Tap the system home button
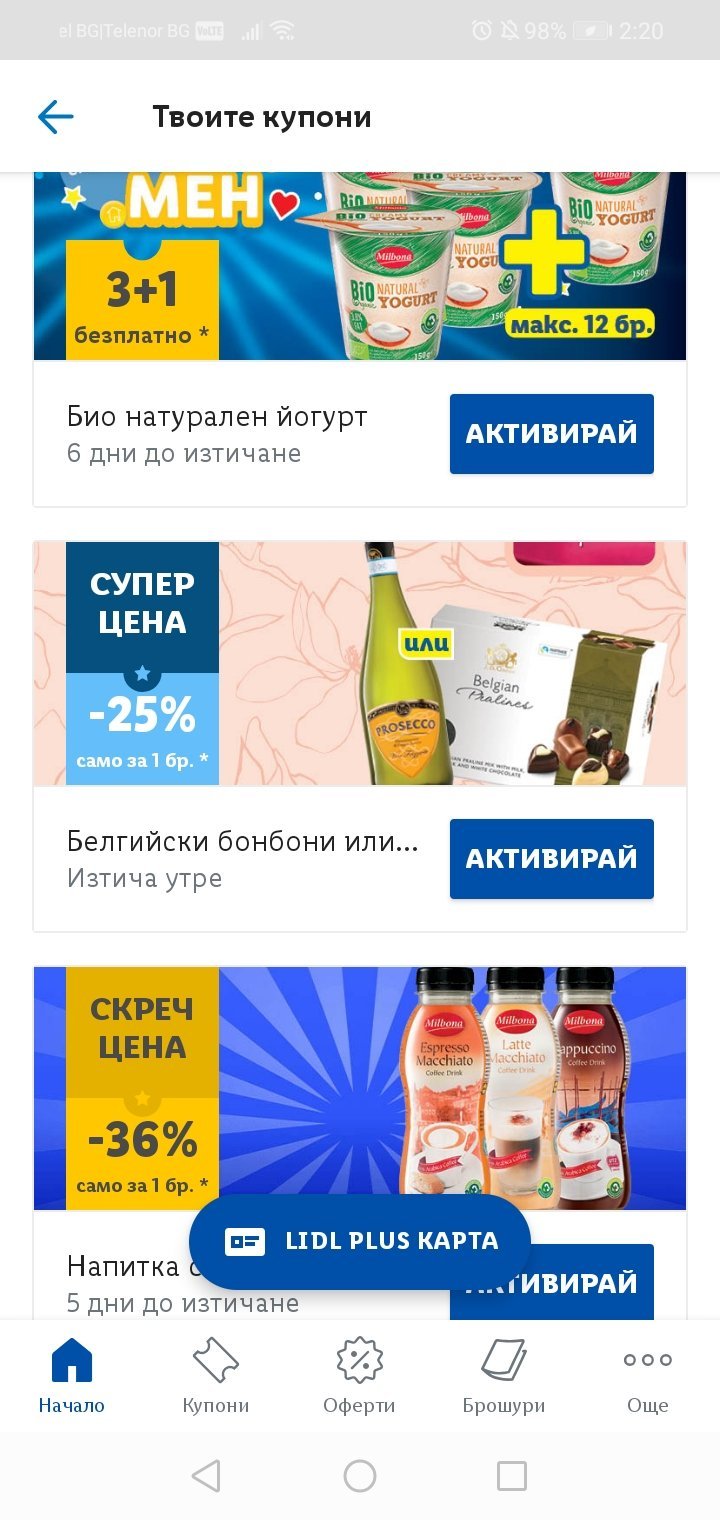 tap(360, 1476)
